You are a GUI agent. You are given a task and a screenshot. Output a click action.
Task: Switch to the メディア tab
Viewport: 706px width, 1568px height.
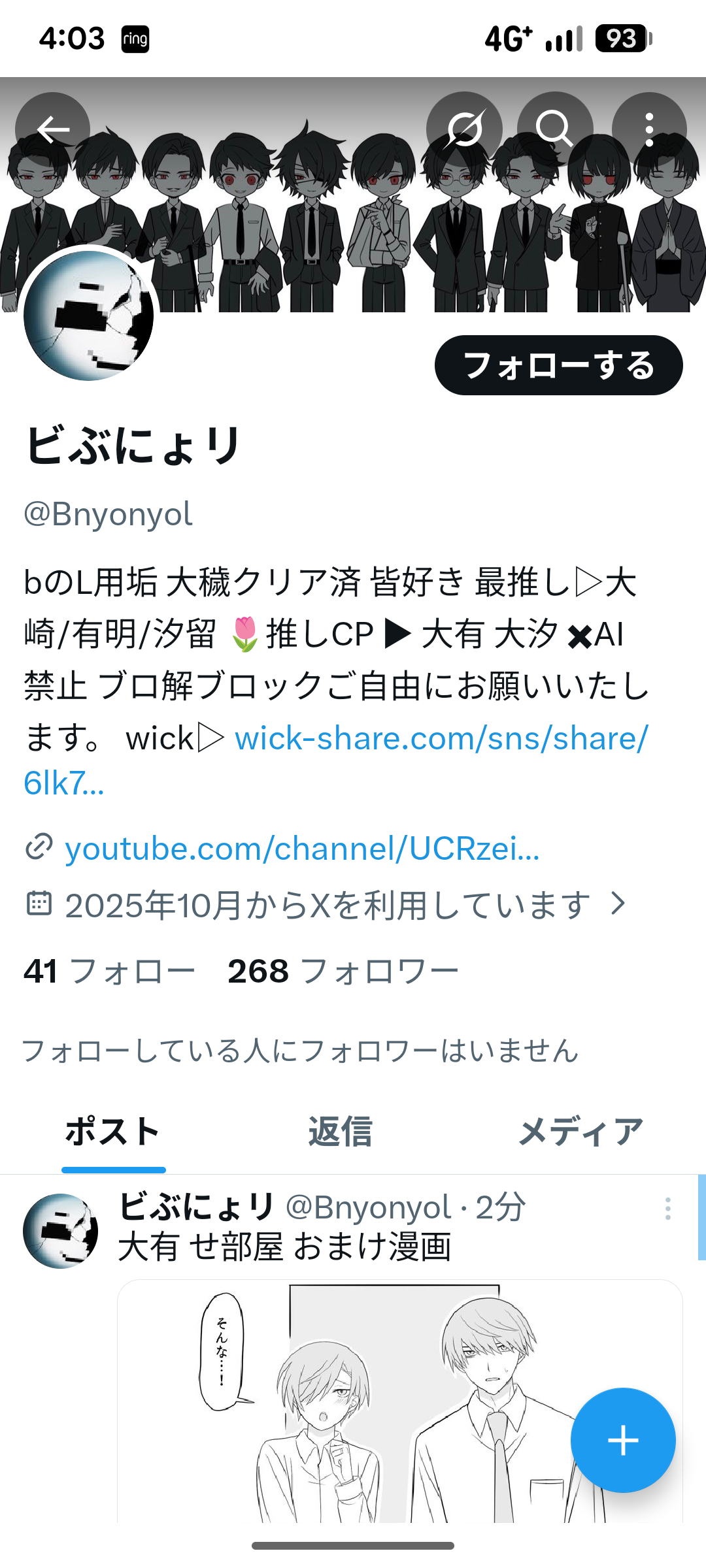pos(580,1132)
